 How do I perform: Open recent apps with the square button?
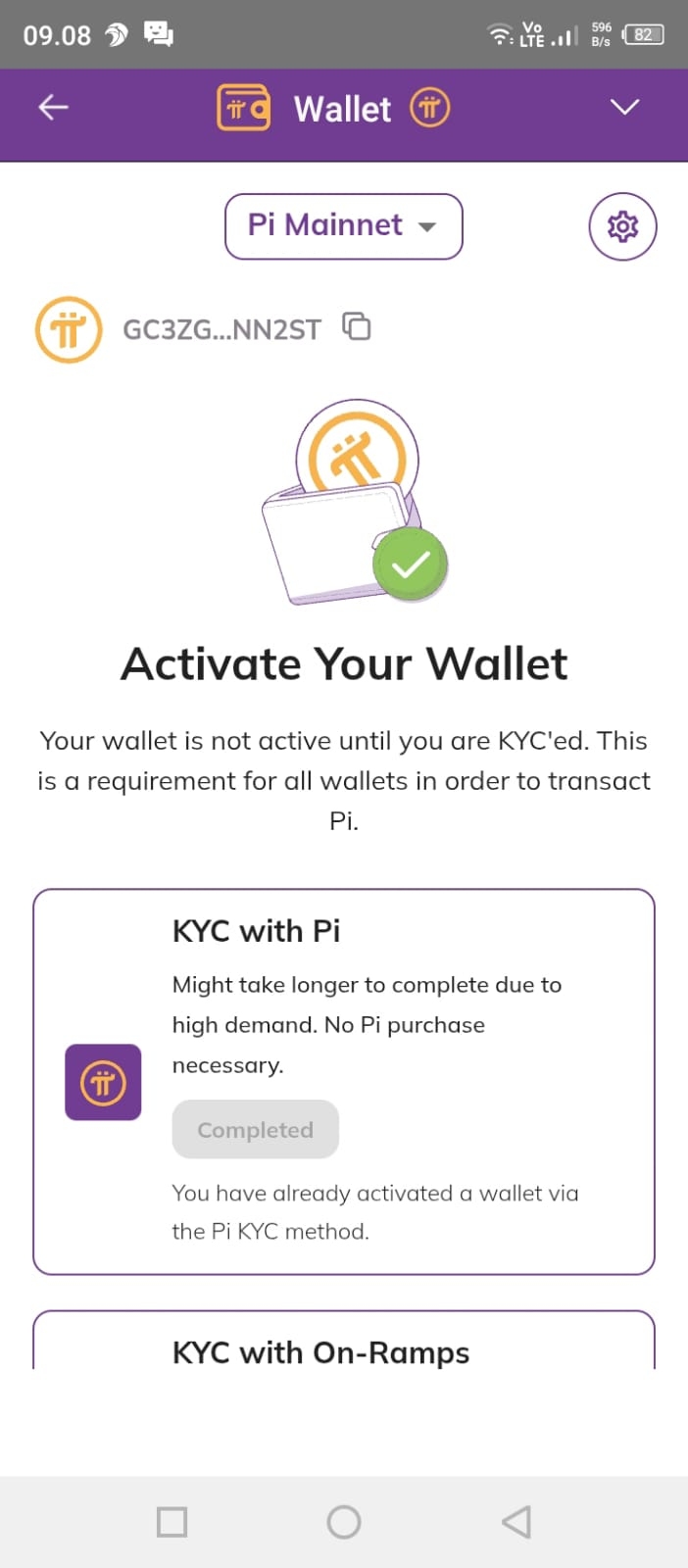coord(172,1522)
